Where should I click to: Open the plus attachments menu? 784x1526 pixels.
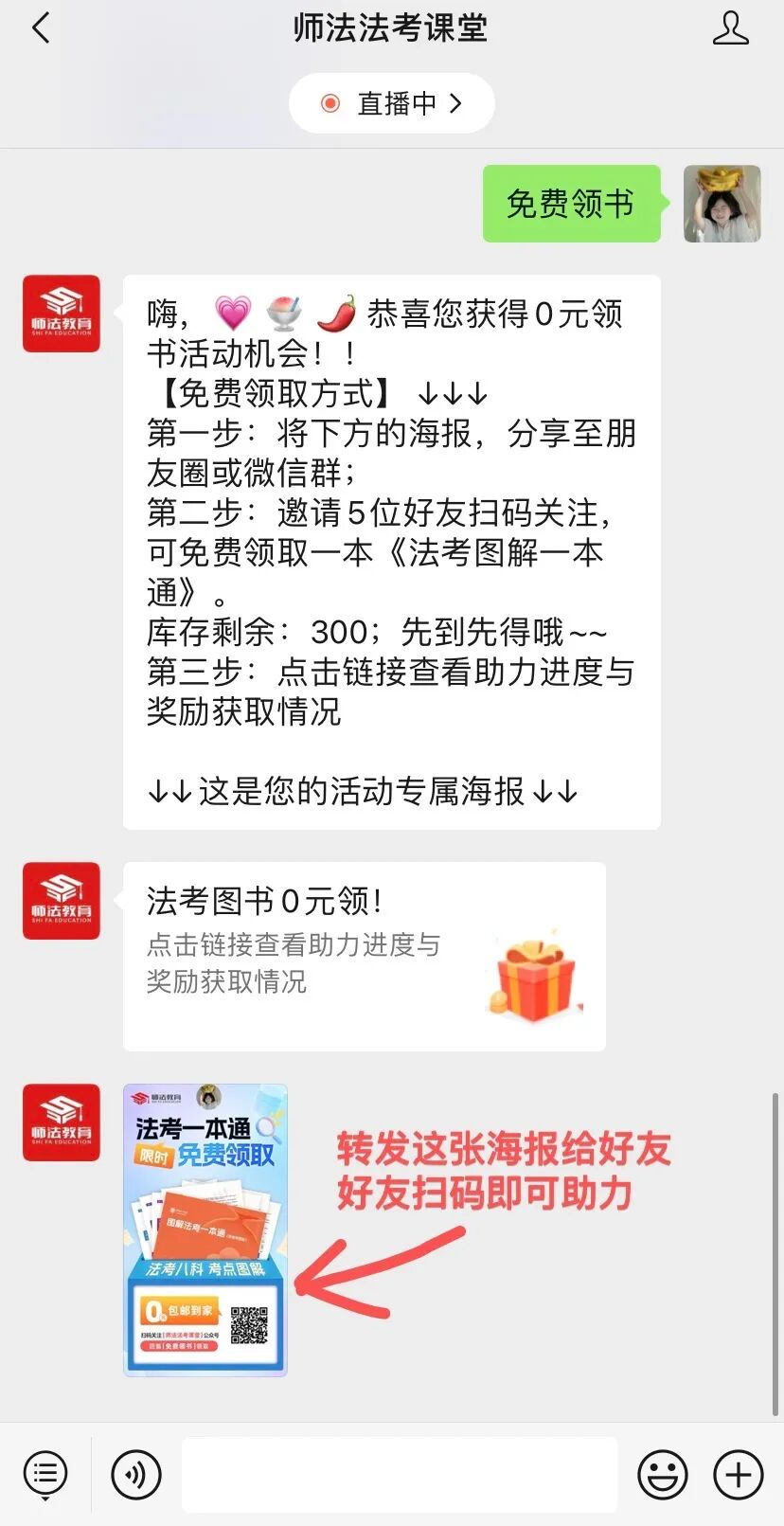(739, 1475)
